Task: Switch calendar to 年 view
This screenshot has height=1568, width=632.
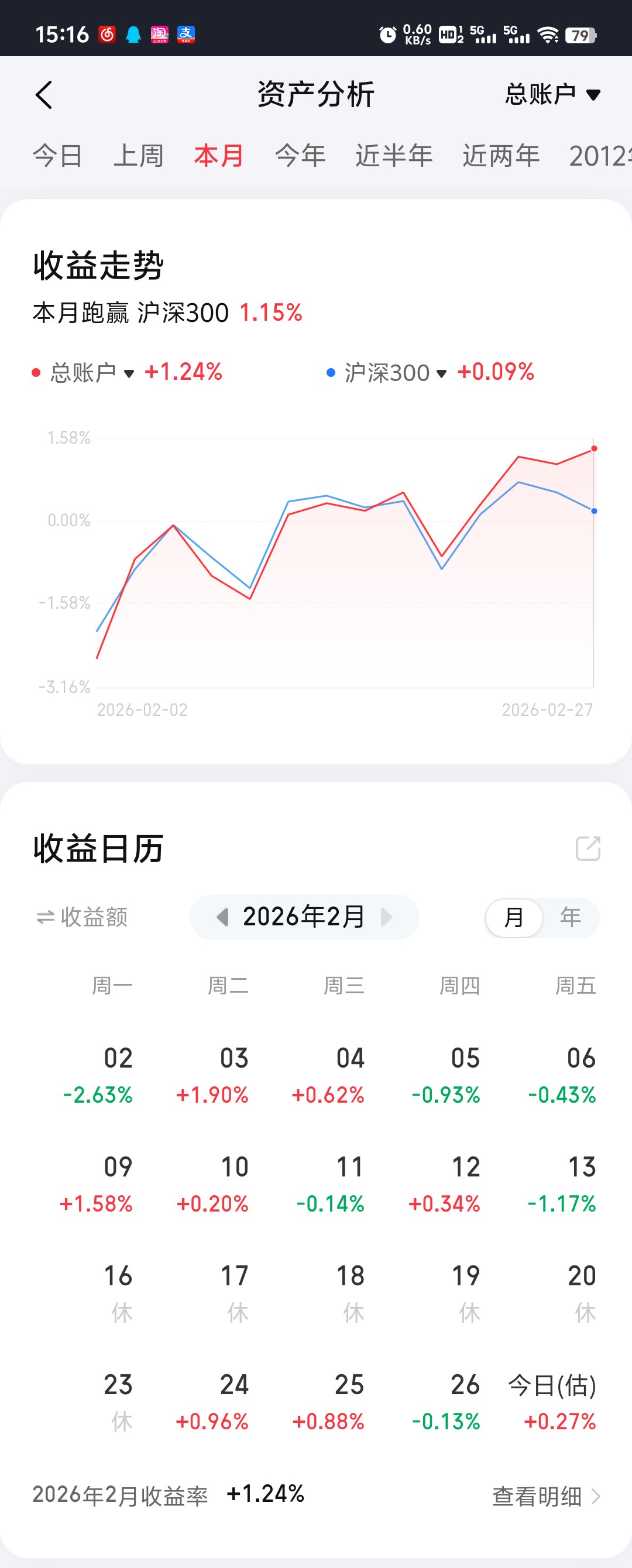Action: pyautogui.click(x=571, y=917)
